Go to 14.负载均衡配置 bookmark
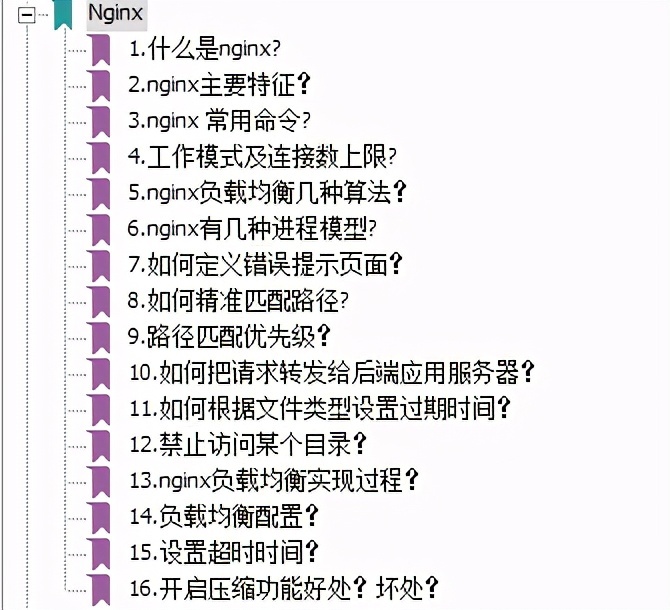The width and height of the screenshot is (670, 610). click(225, 516)
